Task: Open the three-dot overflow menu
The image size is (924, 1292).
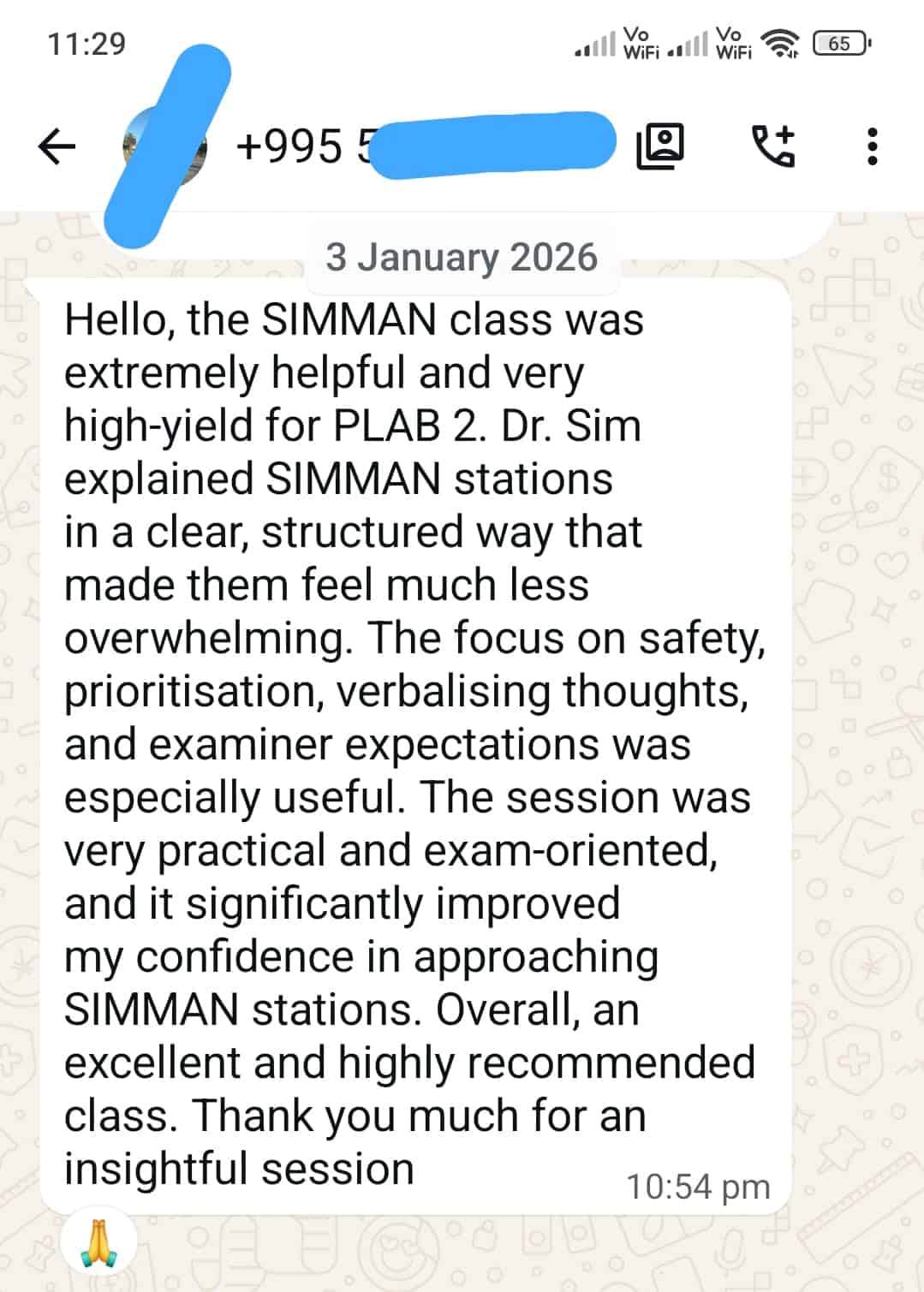Action: tap(872, 146)
